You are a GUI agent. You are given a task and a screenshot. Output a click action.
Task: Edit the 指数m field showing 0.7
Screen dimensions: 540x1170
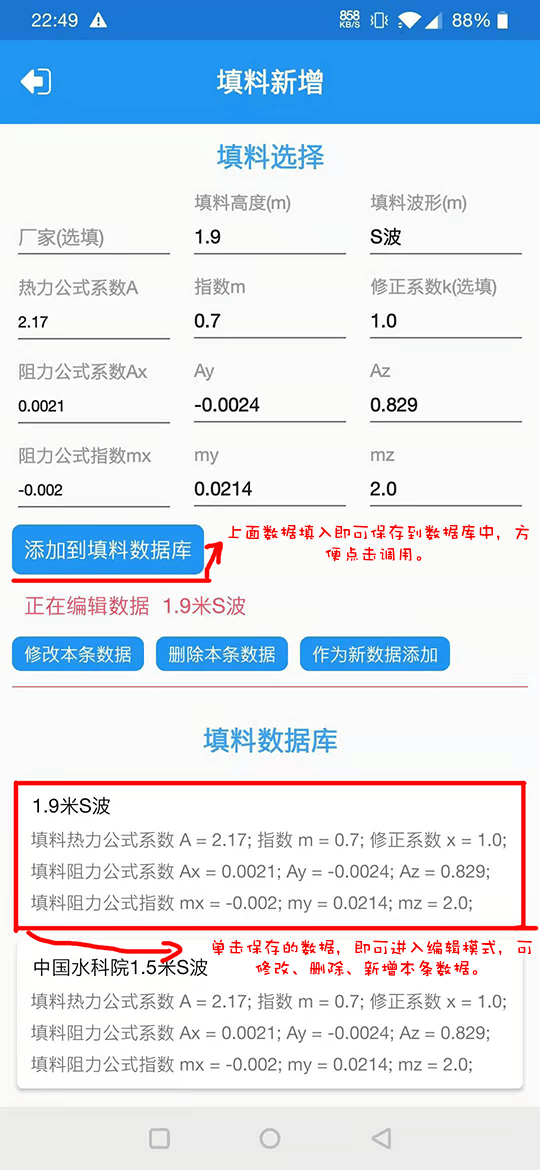pyautogui.click(x=270, y=322)
